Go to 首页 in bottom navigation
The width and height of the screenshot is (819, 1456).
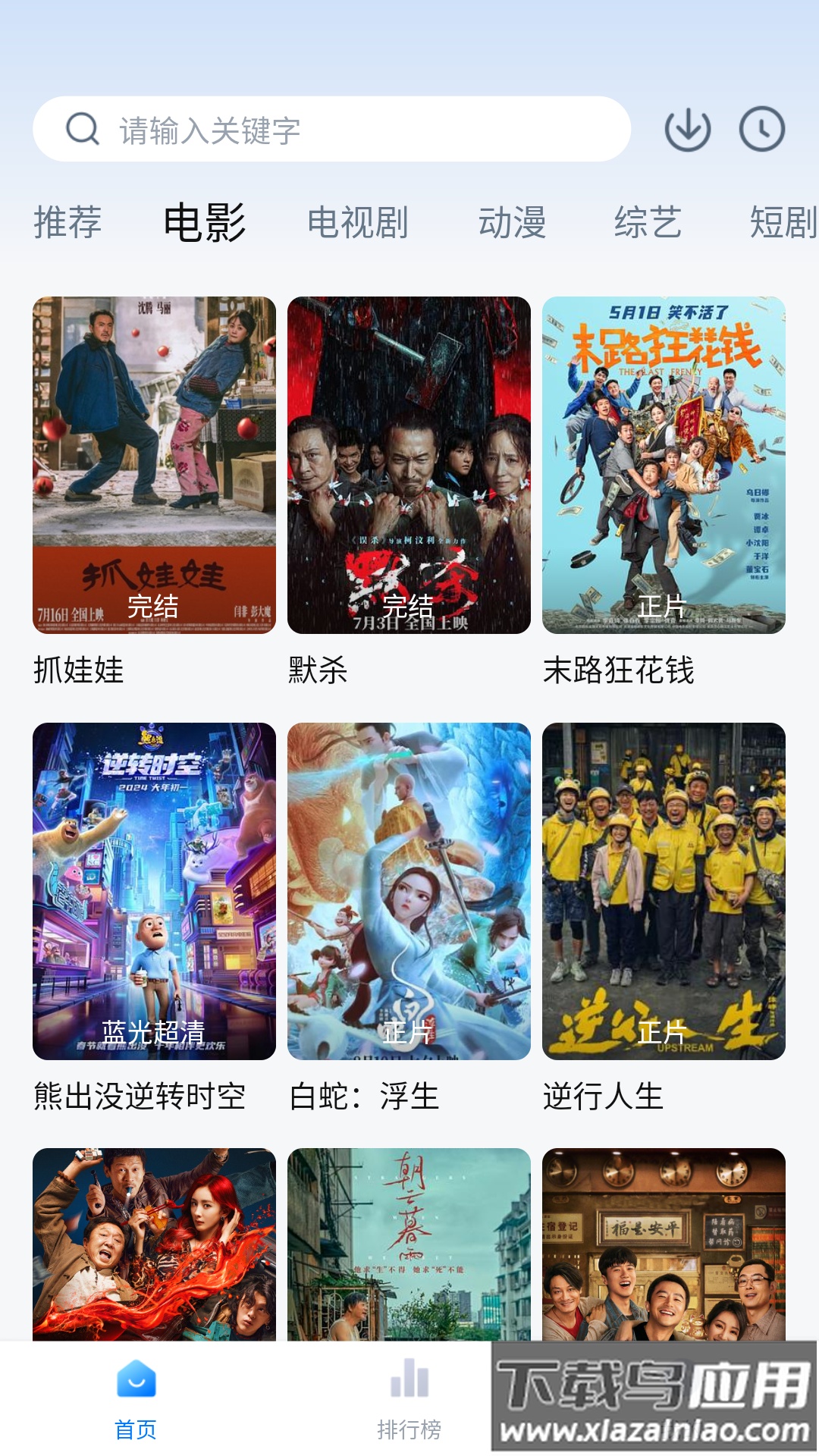(x=136, y=1399)
